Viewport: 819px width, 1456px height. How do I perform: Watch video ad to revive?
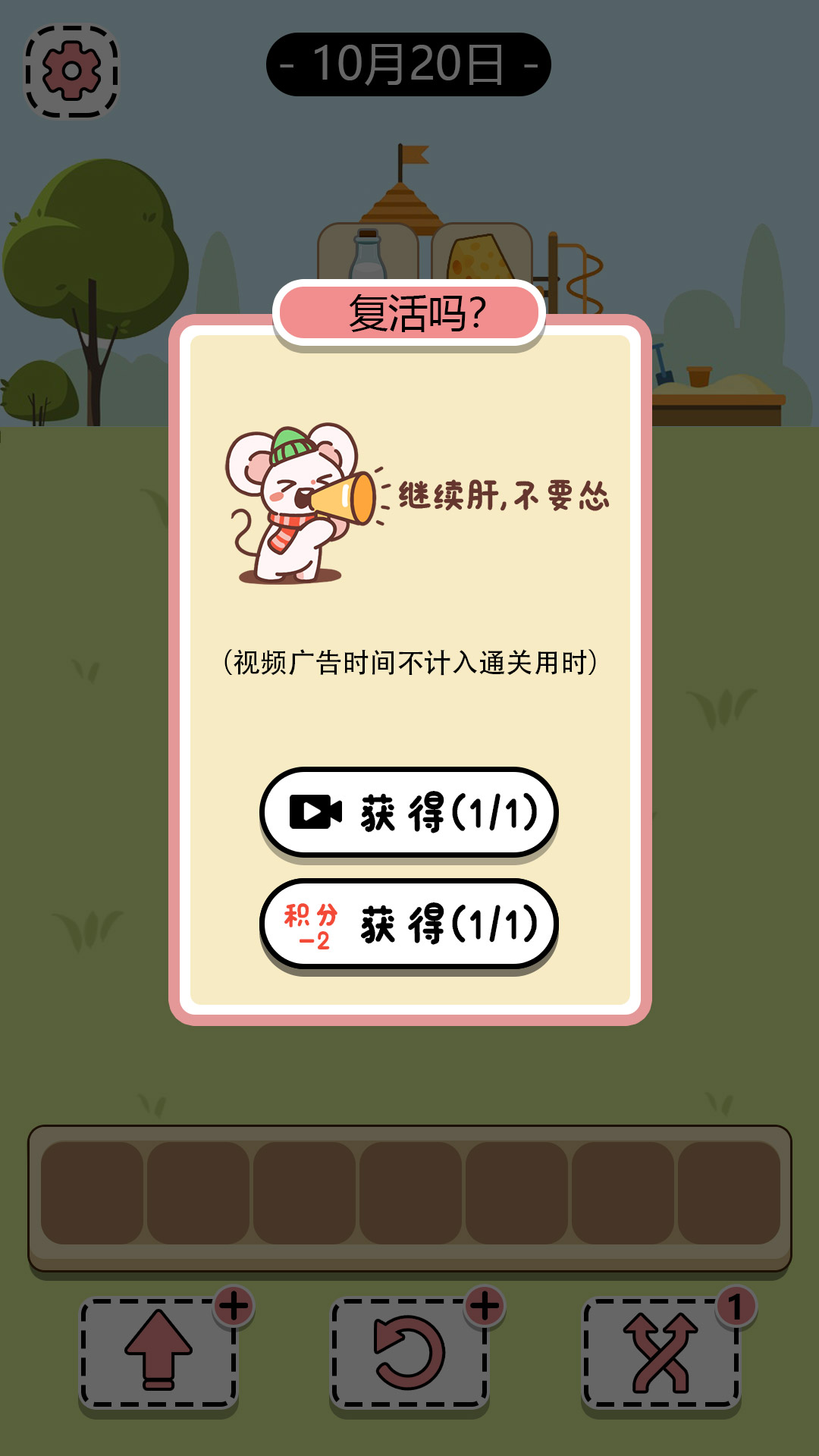tap(409, 812)
